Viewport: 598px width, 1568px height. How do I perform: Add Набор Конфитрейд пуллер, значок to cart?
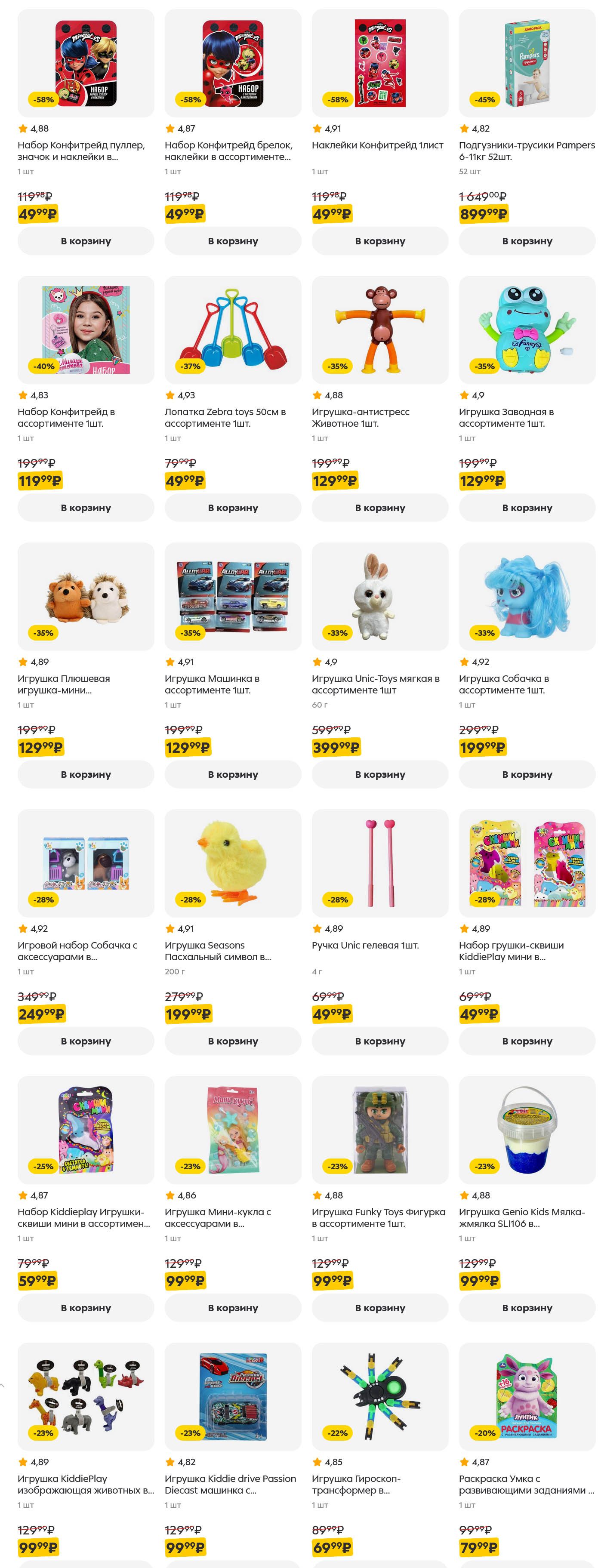pos(85,241)
